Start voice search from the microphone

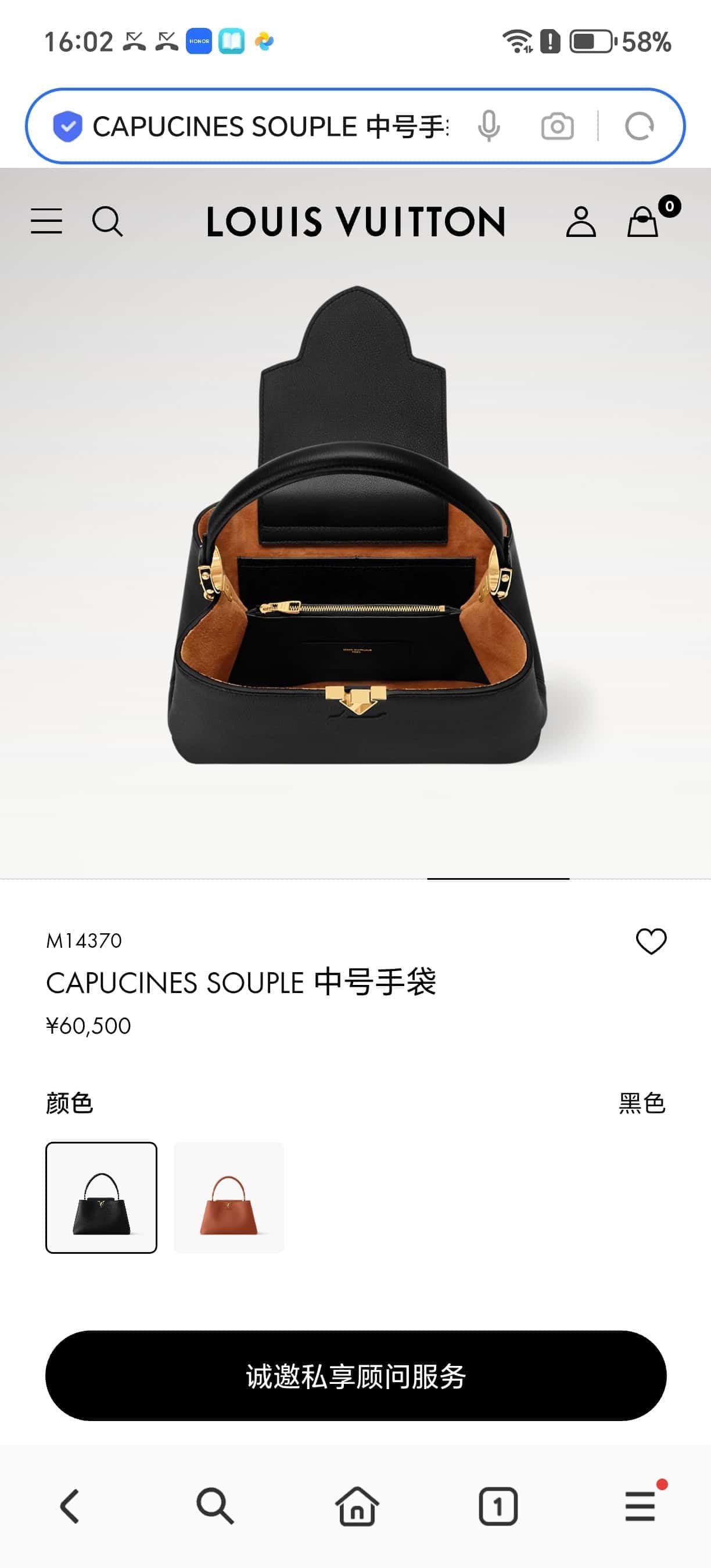[x=489, y=127]
